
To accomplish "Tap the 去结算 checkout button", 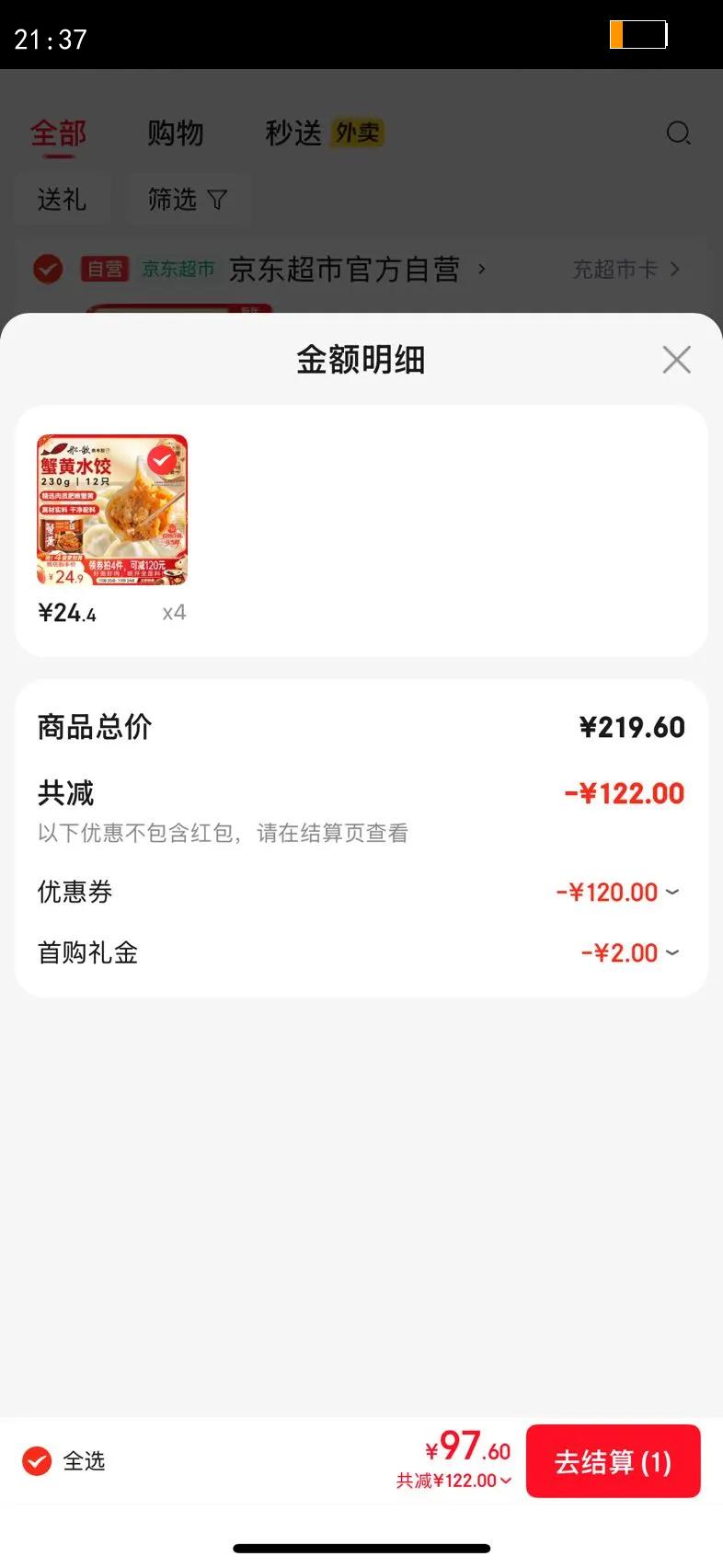I will coord(614,1460).
